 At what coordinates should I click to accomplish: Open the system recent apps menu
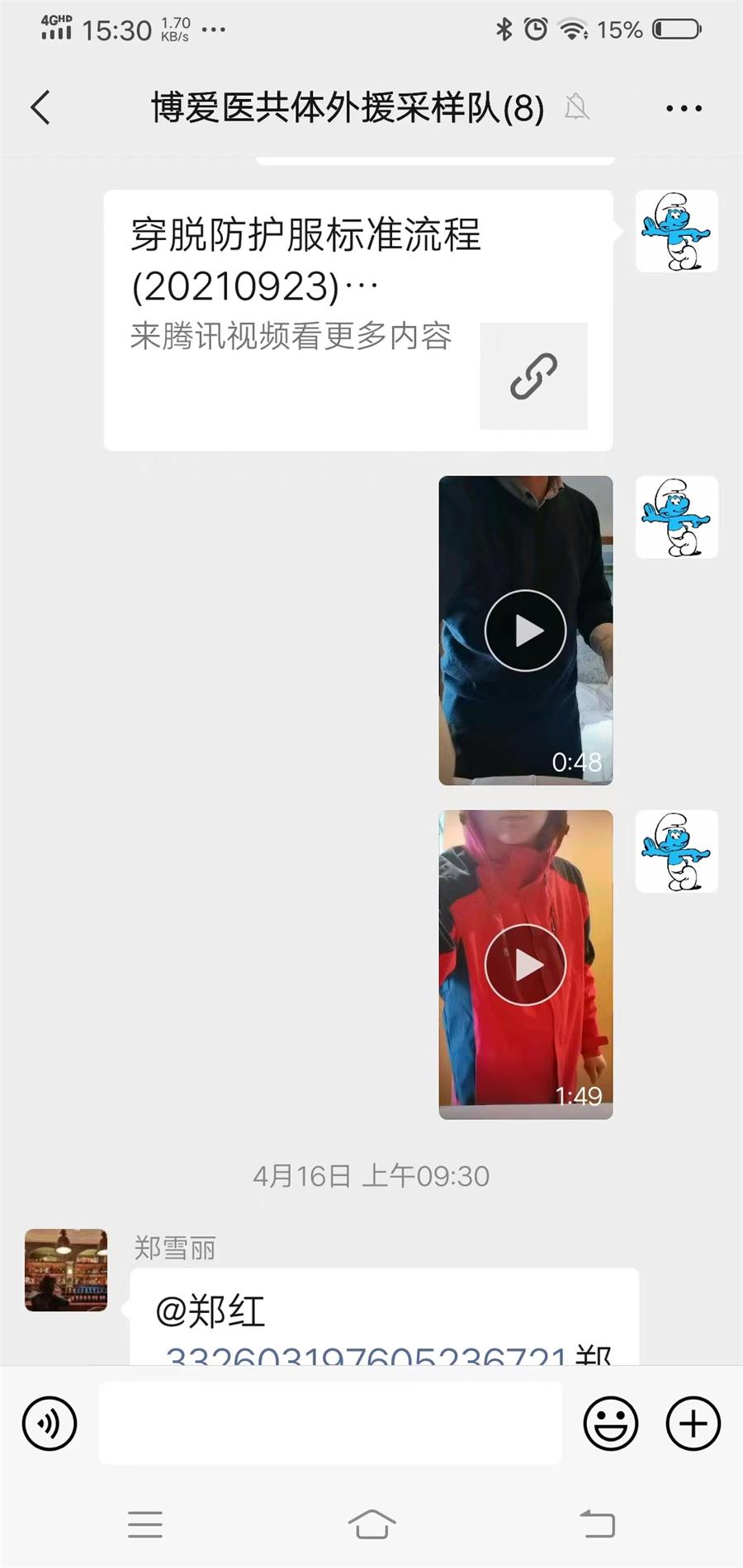click(x=145, y=1524)
